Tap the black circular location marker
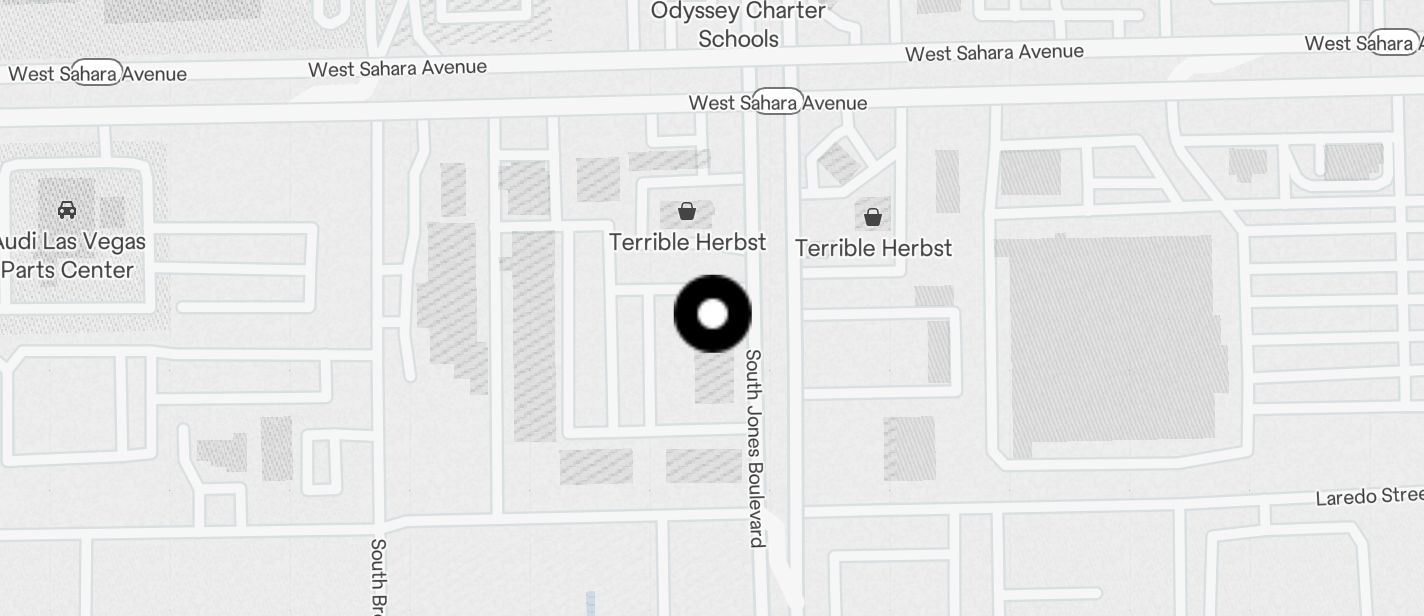The width and height of the screenshot is (1424, 616). (x=712, y=314)
